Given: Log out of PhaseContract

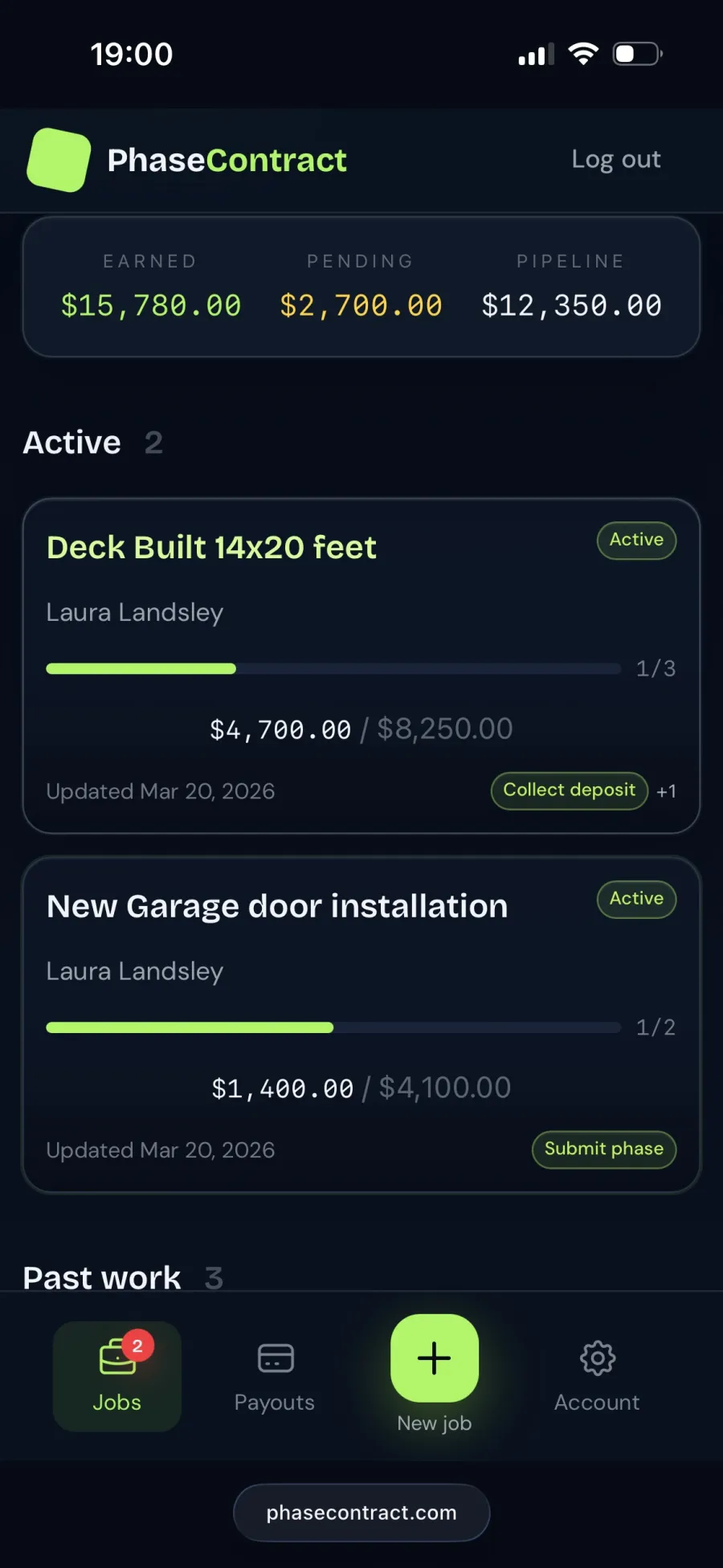Looking at the screenshot, I should click(615, 160).
